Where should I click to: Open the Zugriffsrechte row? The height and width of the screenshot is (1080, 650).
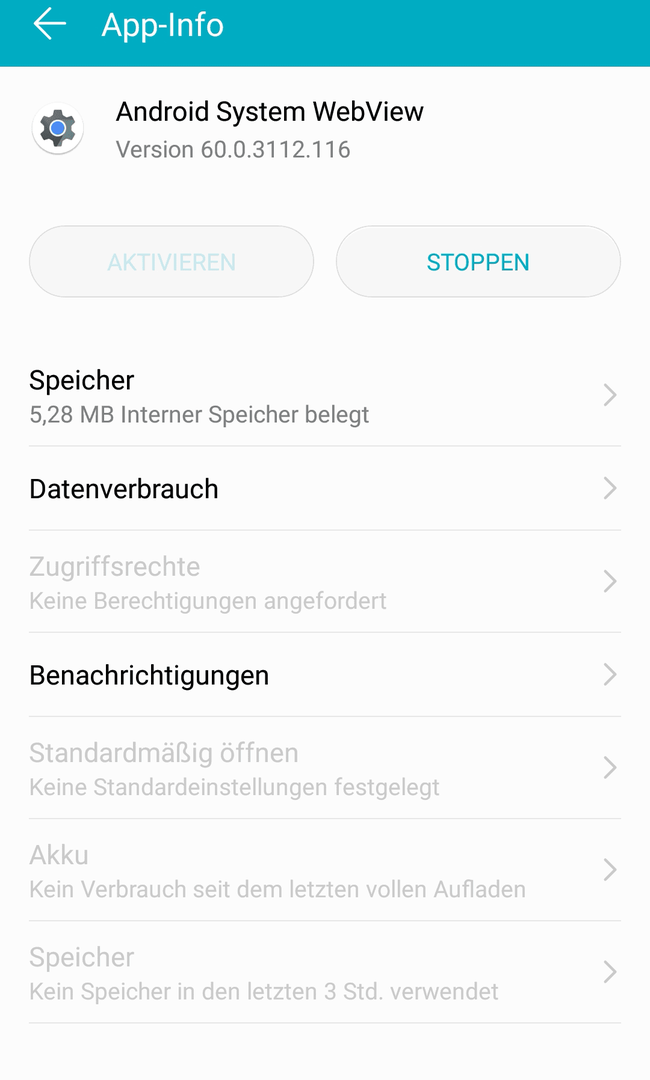pyautogui.click(x=325, y=582)
